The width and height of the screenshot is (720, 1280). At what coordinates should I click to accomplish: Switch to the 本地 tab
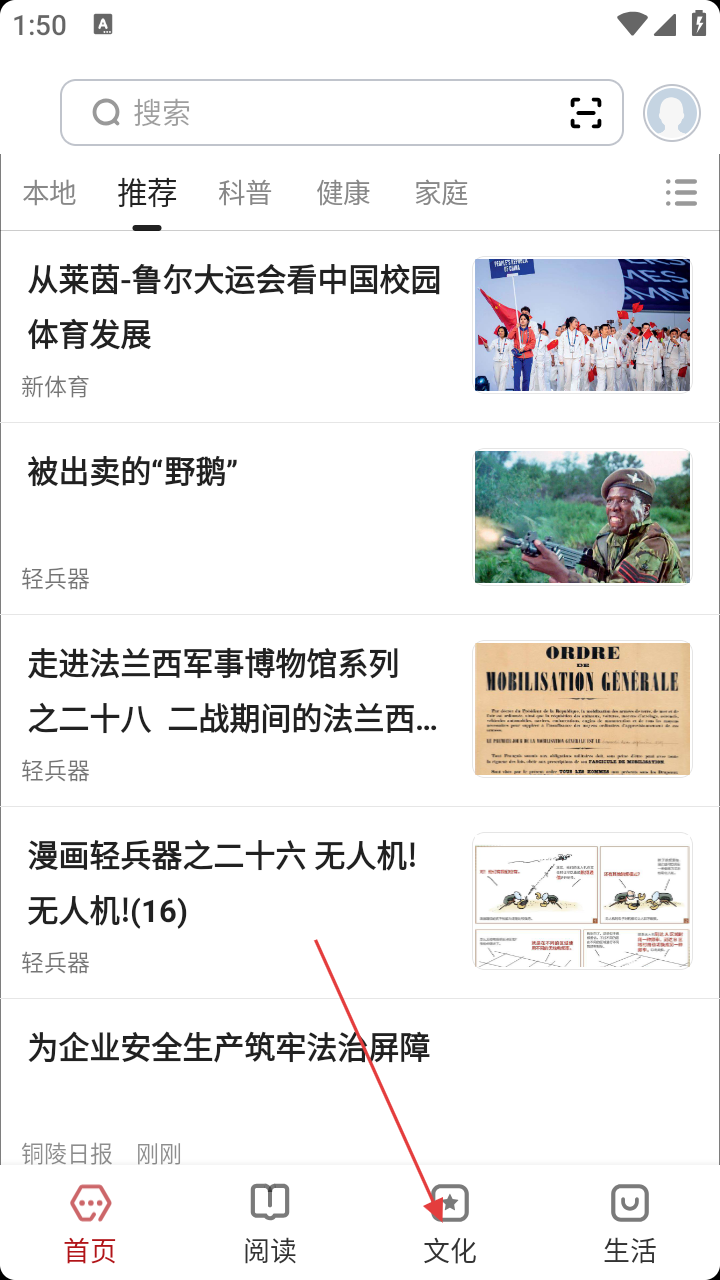49,192
